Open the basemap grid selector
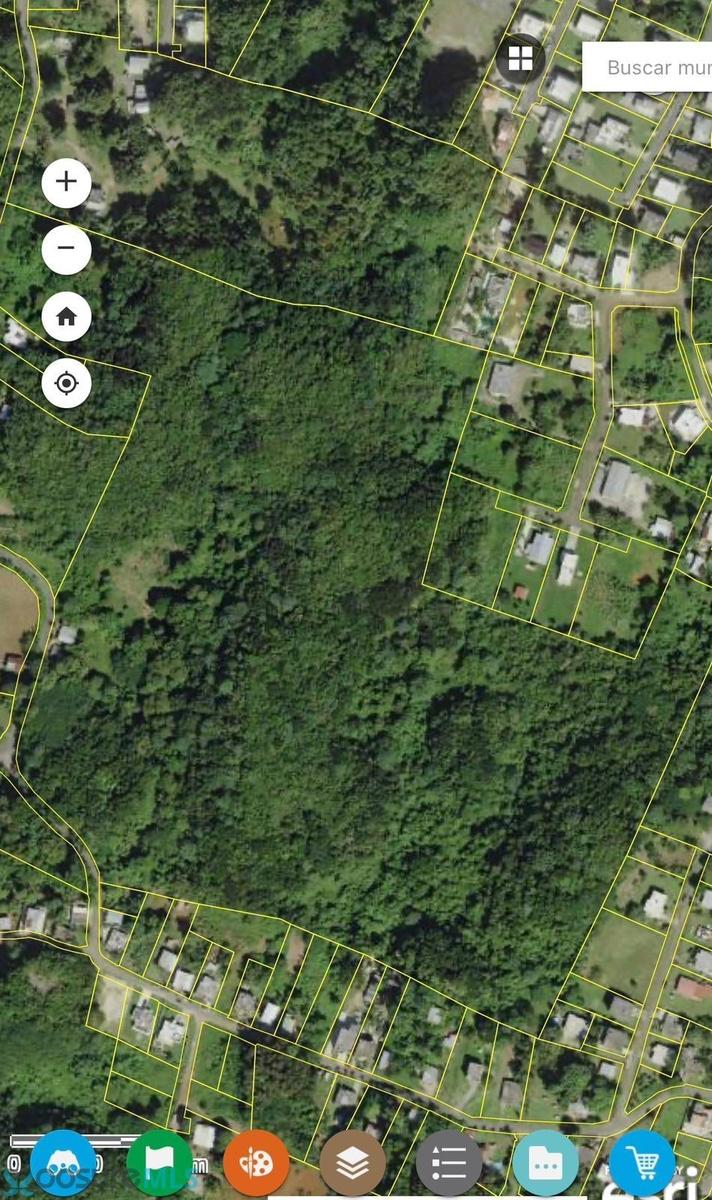Image resolution: width=712 pixels, height=1200 pixels. pyautogui.click(x=520, y=59)
